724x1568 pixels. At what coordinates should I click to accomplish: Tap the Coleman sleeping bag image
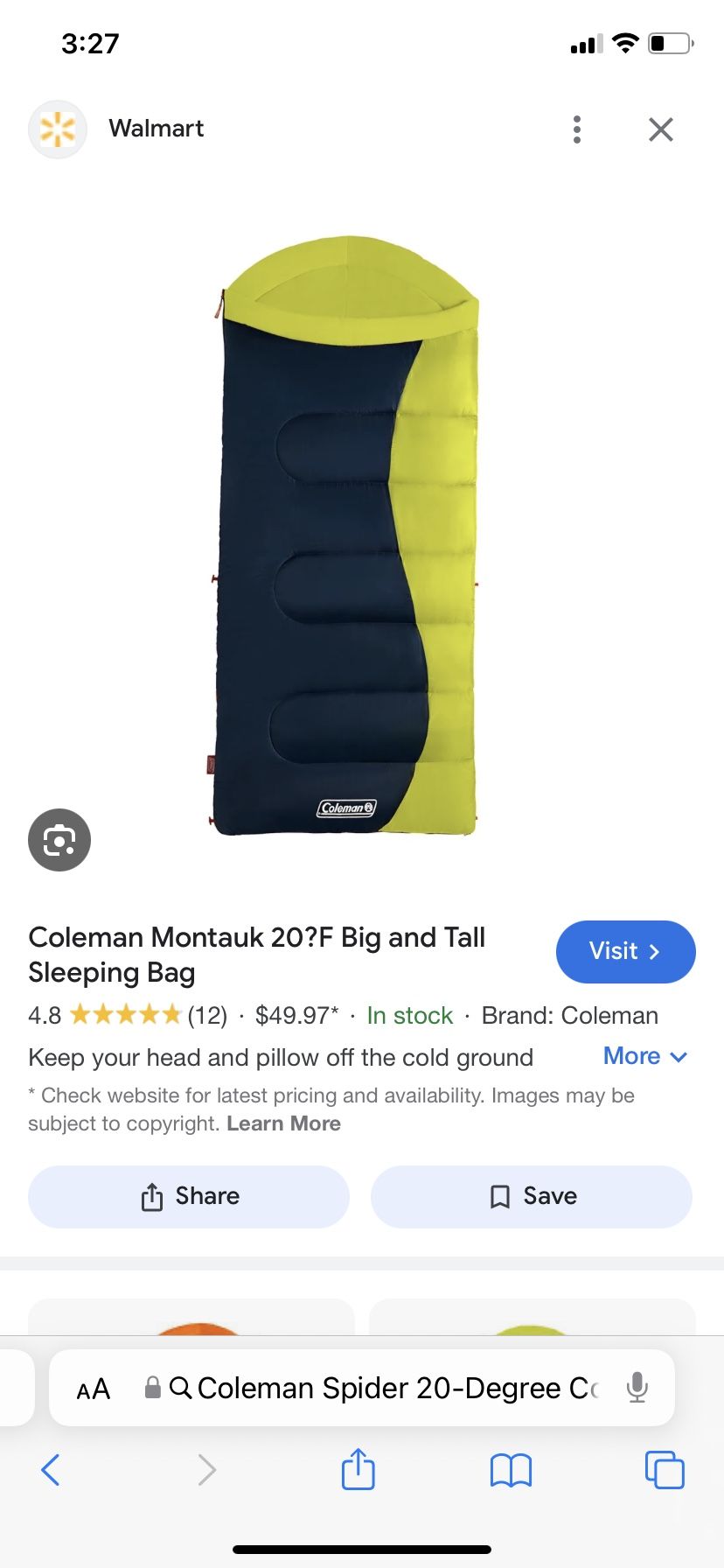[350, 542]
